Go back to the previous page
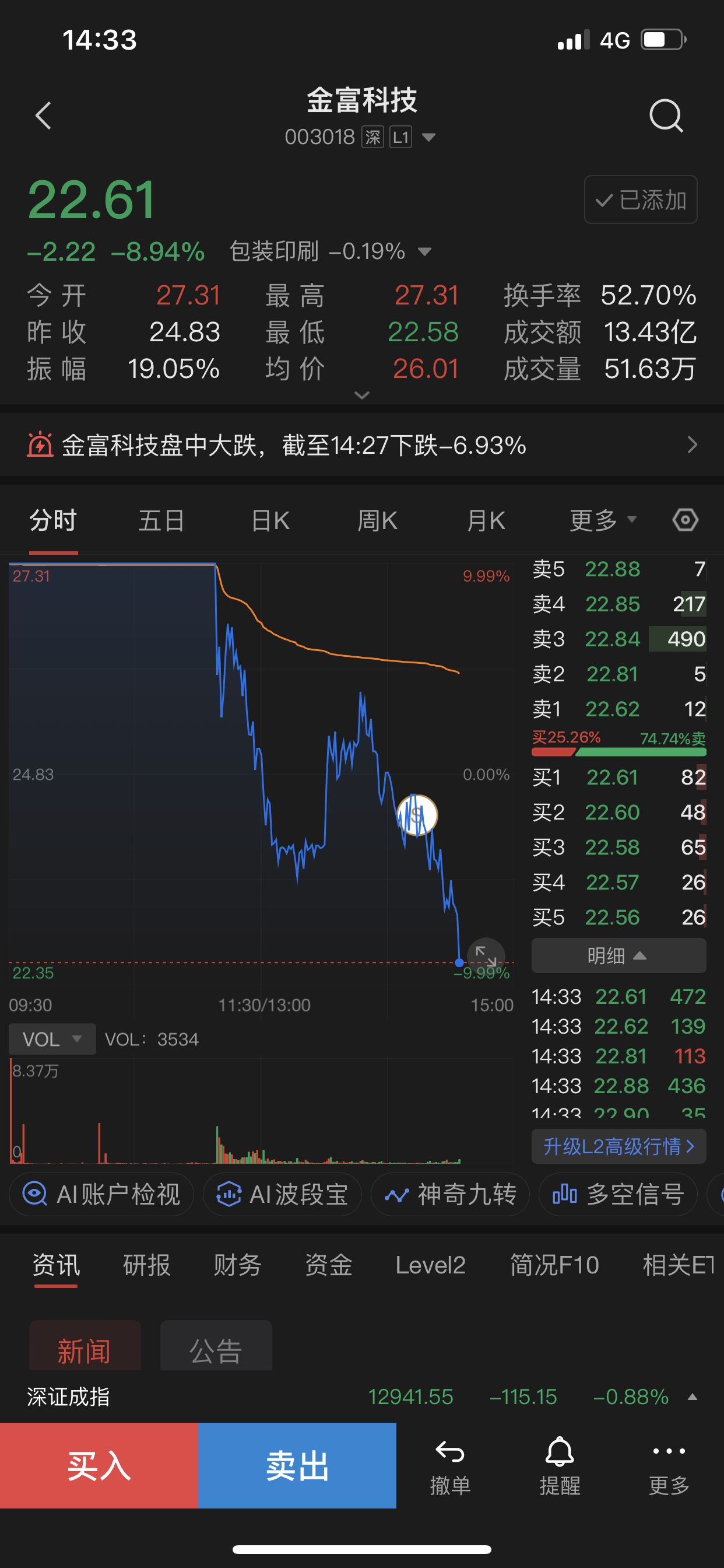 pyautogui.click(x=43, y=116)
